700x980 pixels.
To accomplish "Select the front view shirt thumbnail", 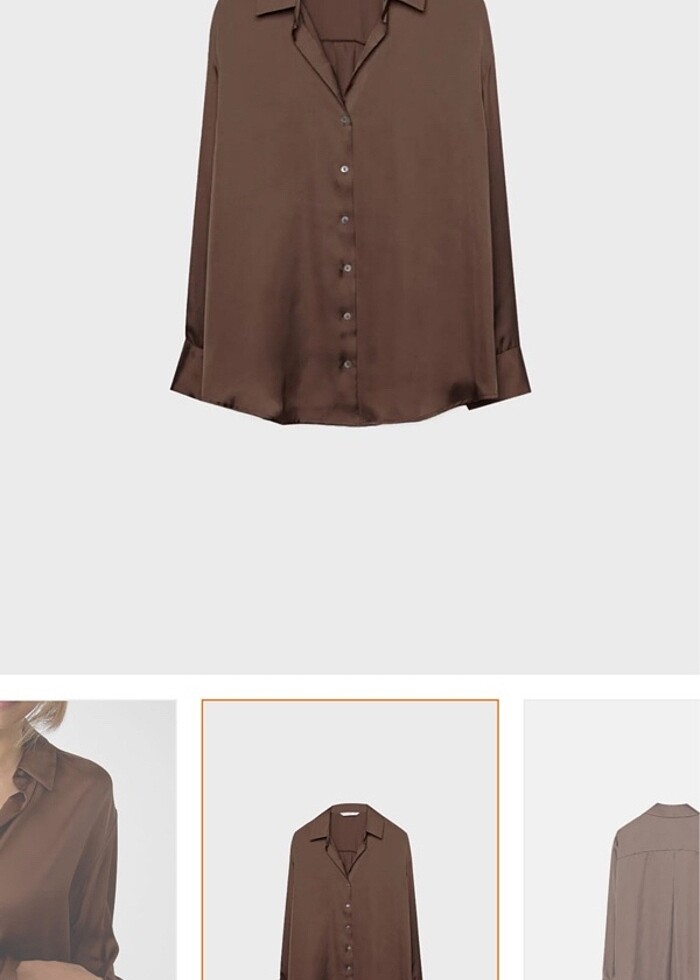I will coord(350,840).
